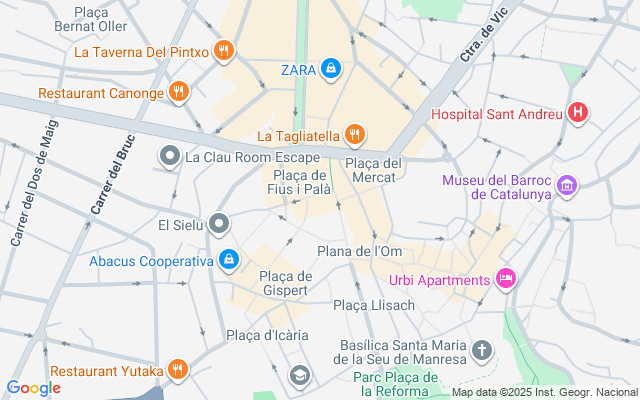Image resolution: width=640 pixels, height=400 pixels.
Task: Tap the school marker near Plaça d'Icària
Action: (300, 376)
